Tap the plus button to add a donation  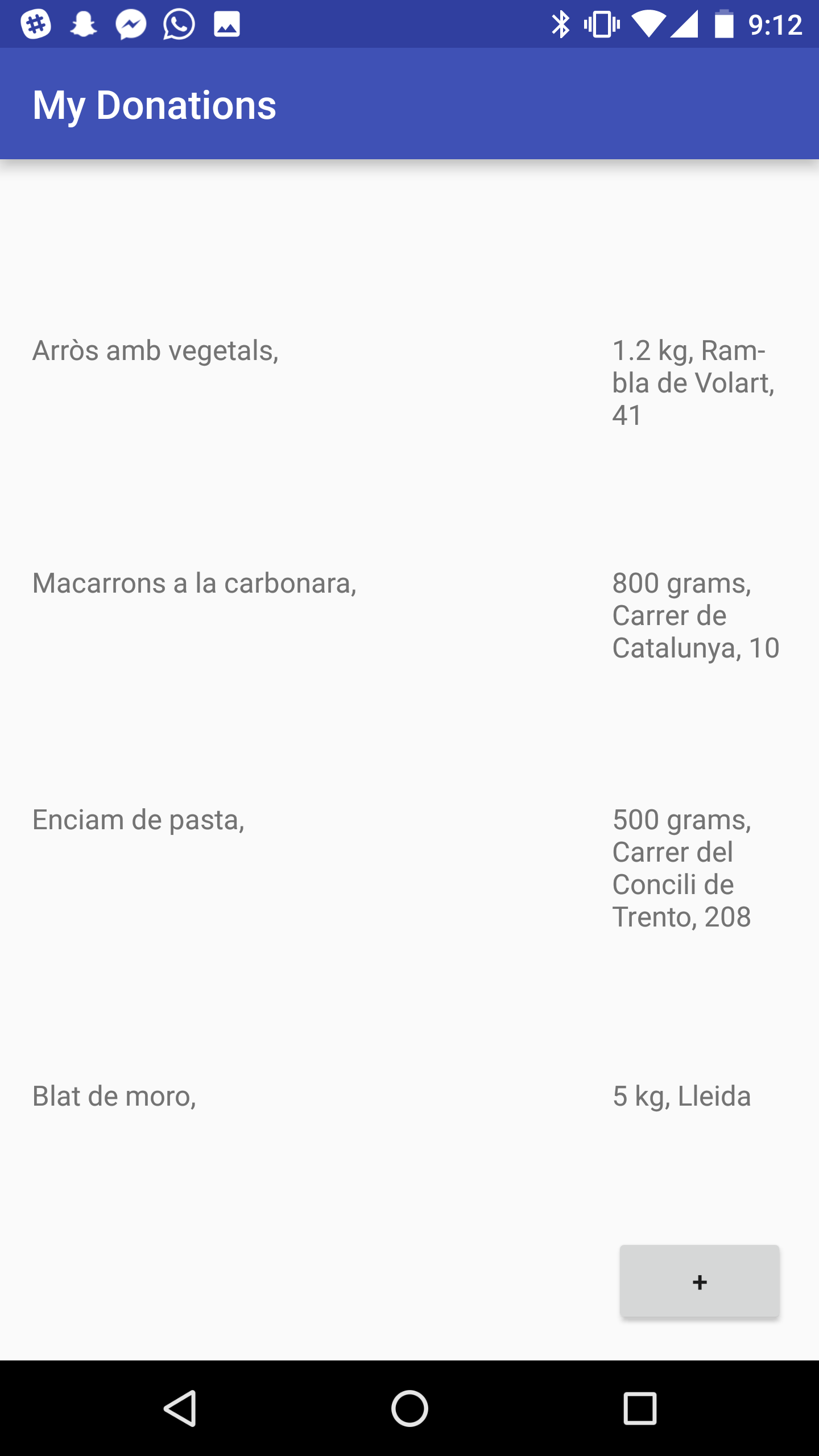click(x=699, y=1281)
